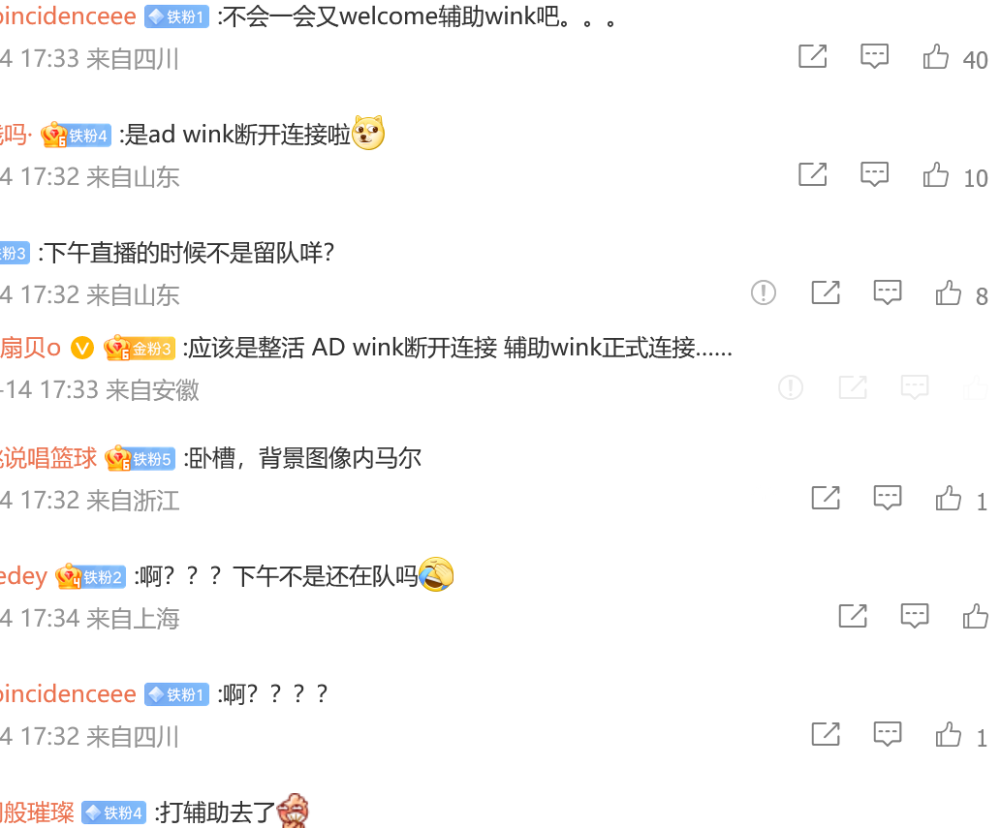Image resolution: width=1000 pixels, height=828 pixels.
Task: Repost the welcome辅助wink comment
Action: 813,57
